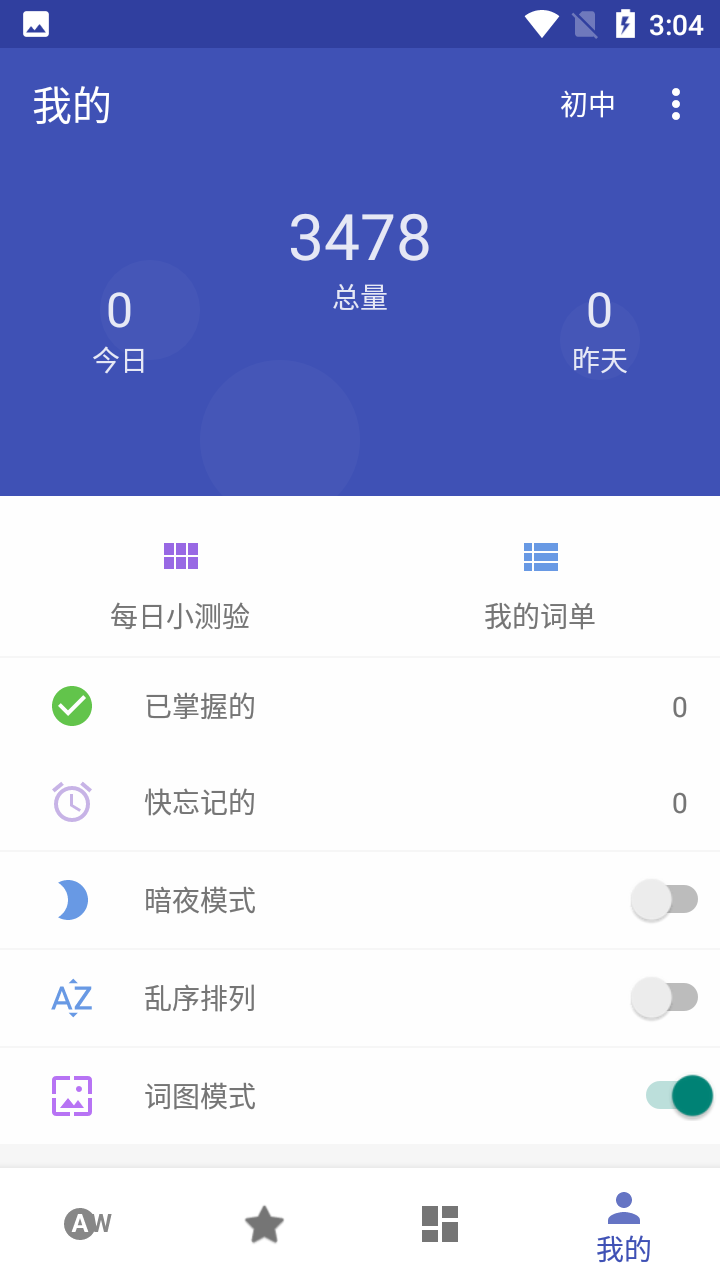Image resolution: width=720 pixels, height=1280 pixels.
Task: Open the three-dot overflow menu
Action: click(675, 103)
